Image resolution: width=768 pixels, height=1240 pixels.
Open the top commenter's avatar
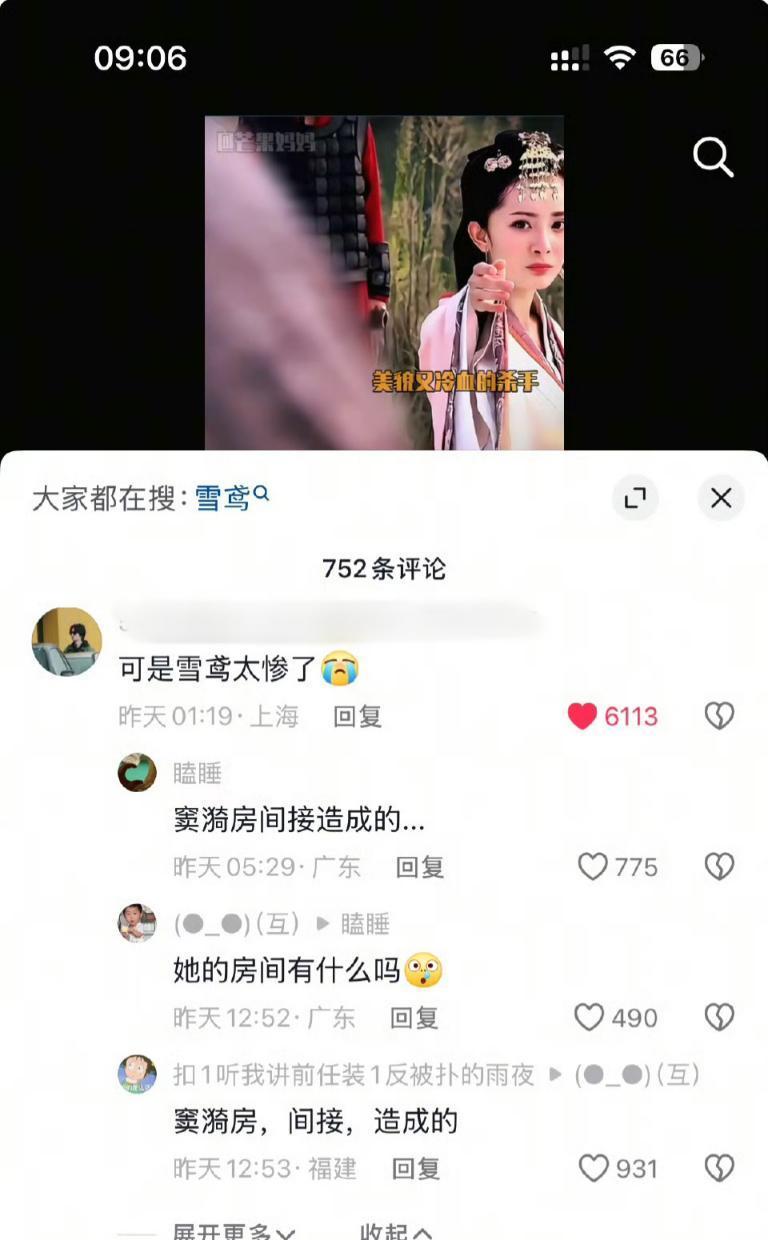[67, 642]
